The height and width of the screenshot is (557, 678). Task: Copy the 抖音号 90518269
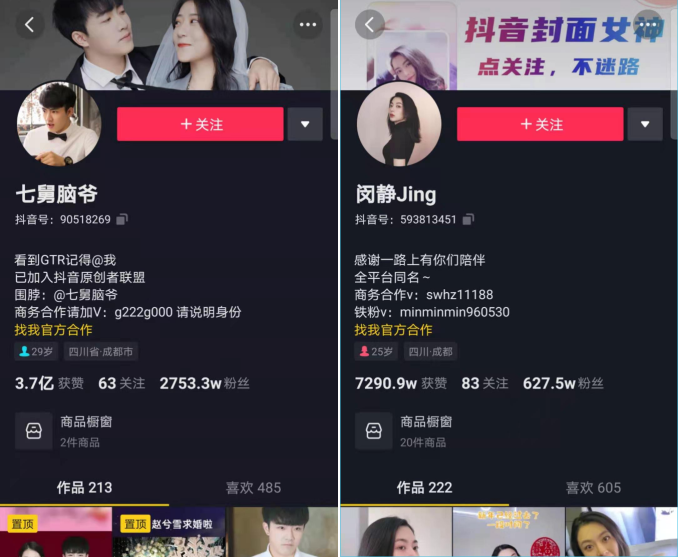click(x=122, y=219)
